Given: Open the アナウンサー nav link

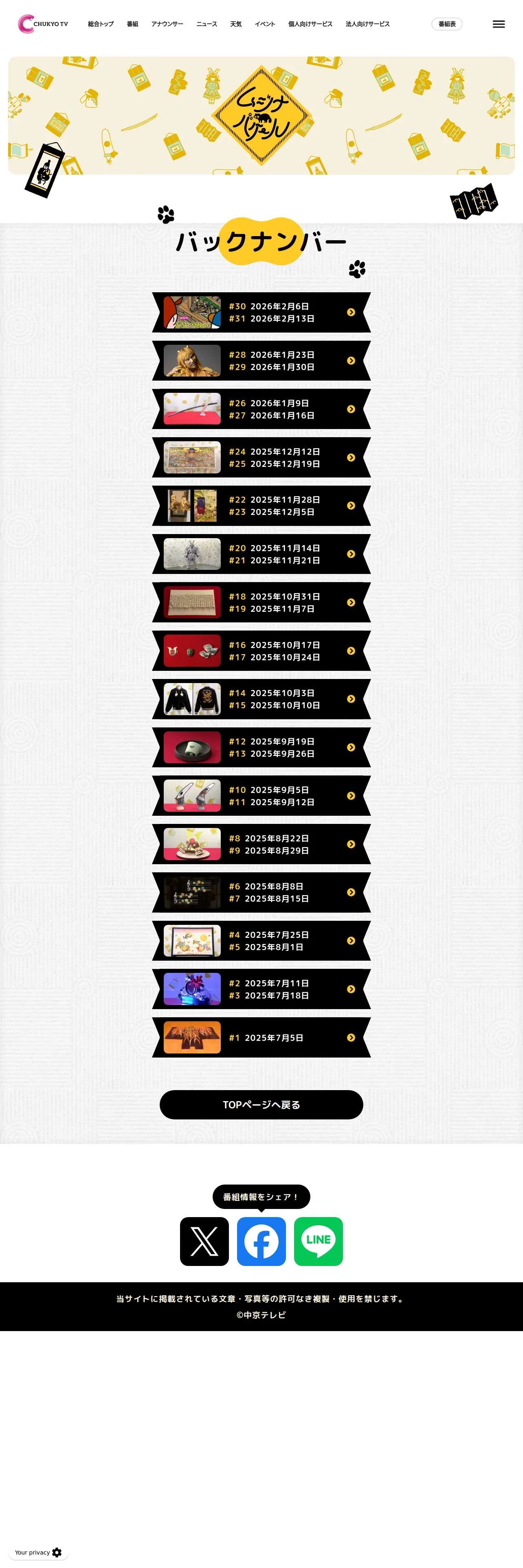Looking at the screenshot, I should pyautogui.click(x=167, y=24).
